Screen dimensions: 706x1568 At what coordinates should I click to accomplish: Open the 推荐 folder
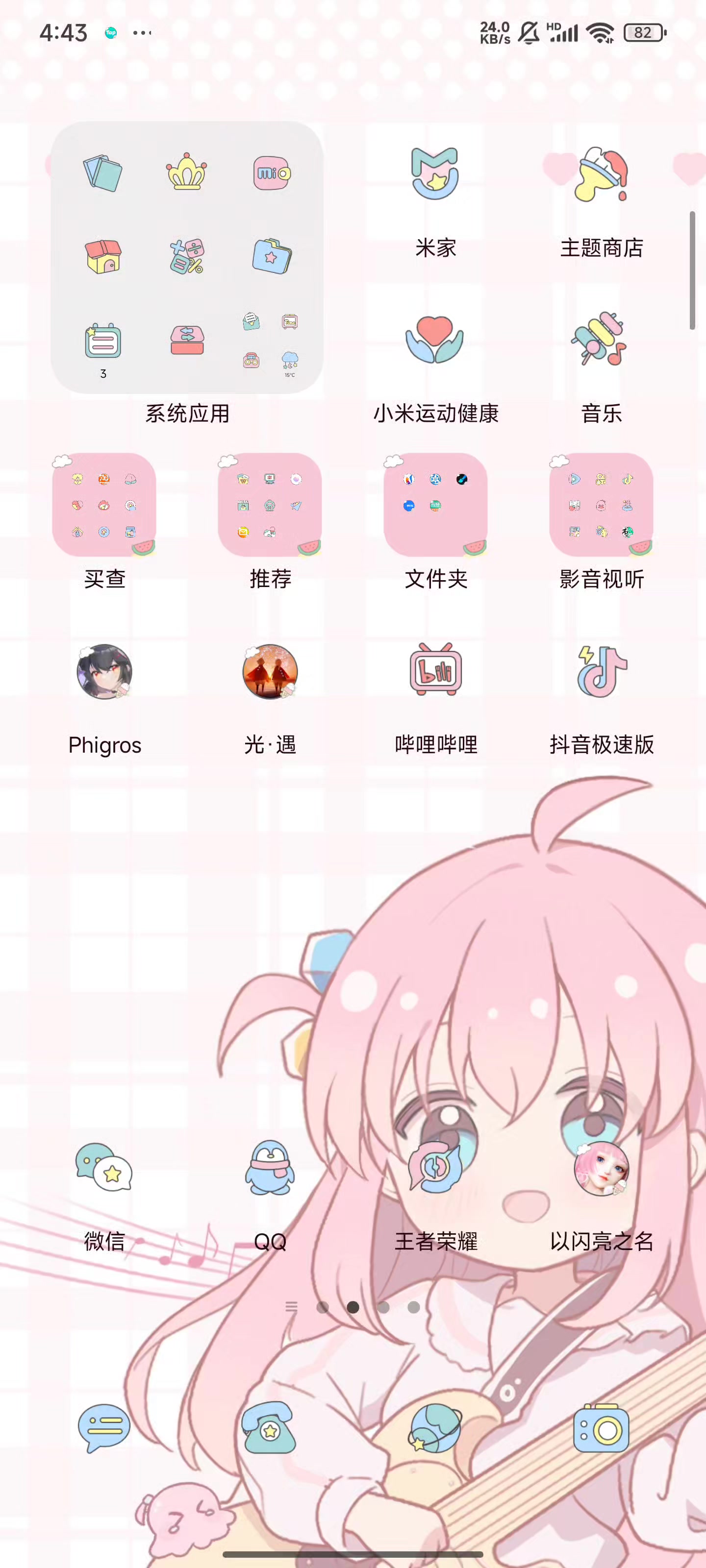pos(270,505)
